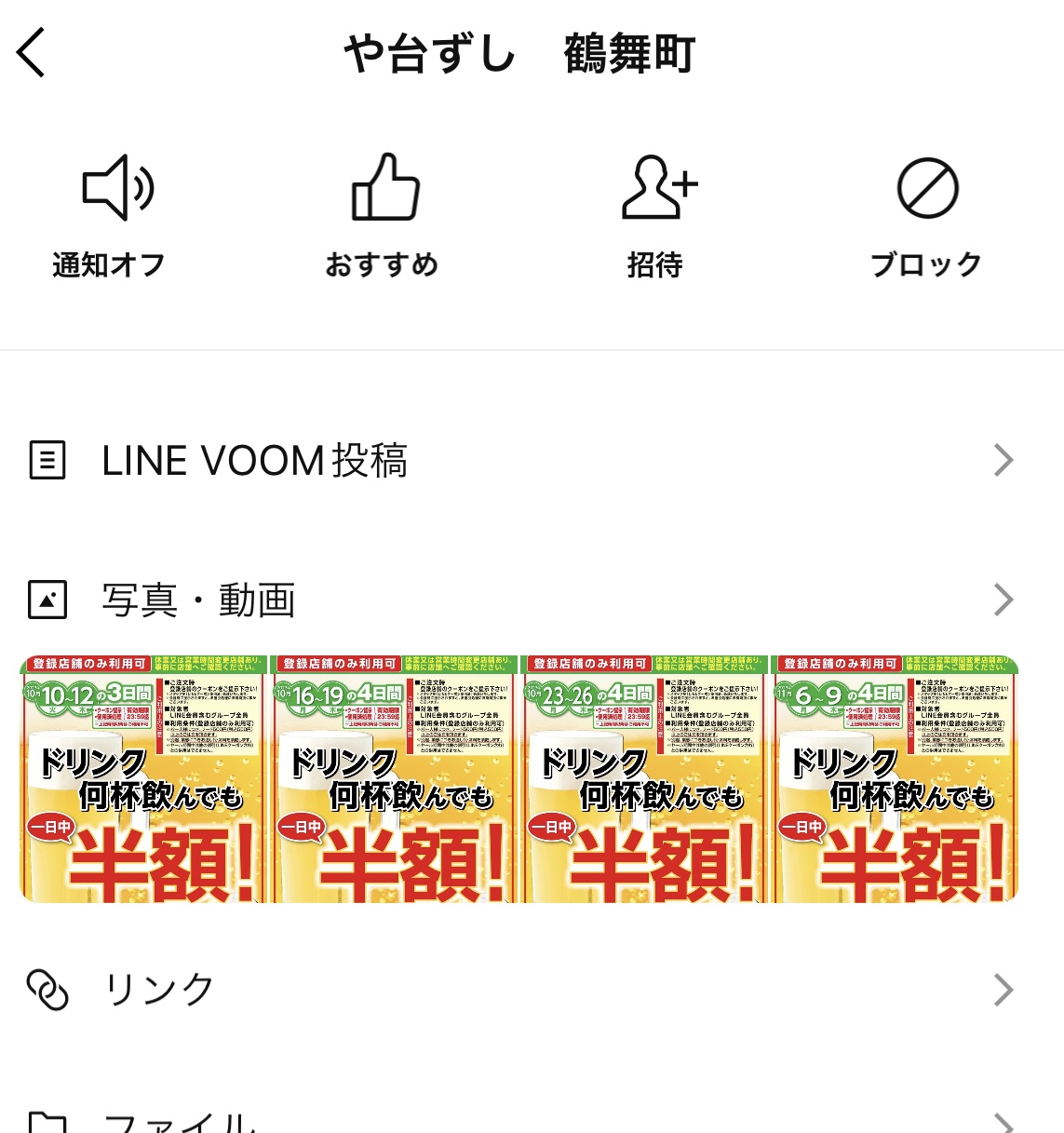View the 6~9 の4日間 coupon image

[896, 780]
